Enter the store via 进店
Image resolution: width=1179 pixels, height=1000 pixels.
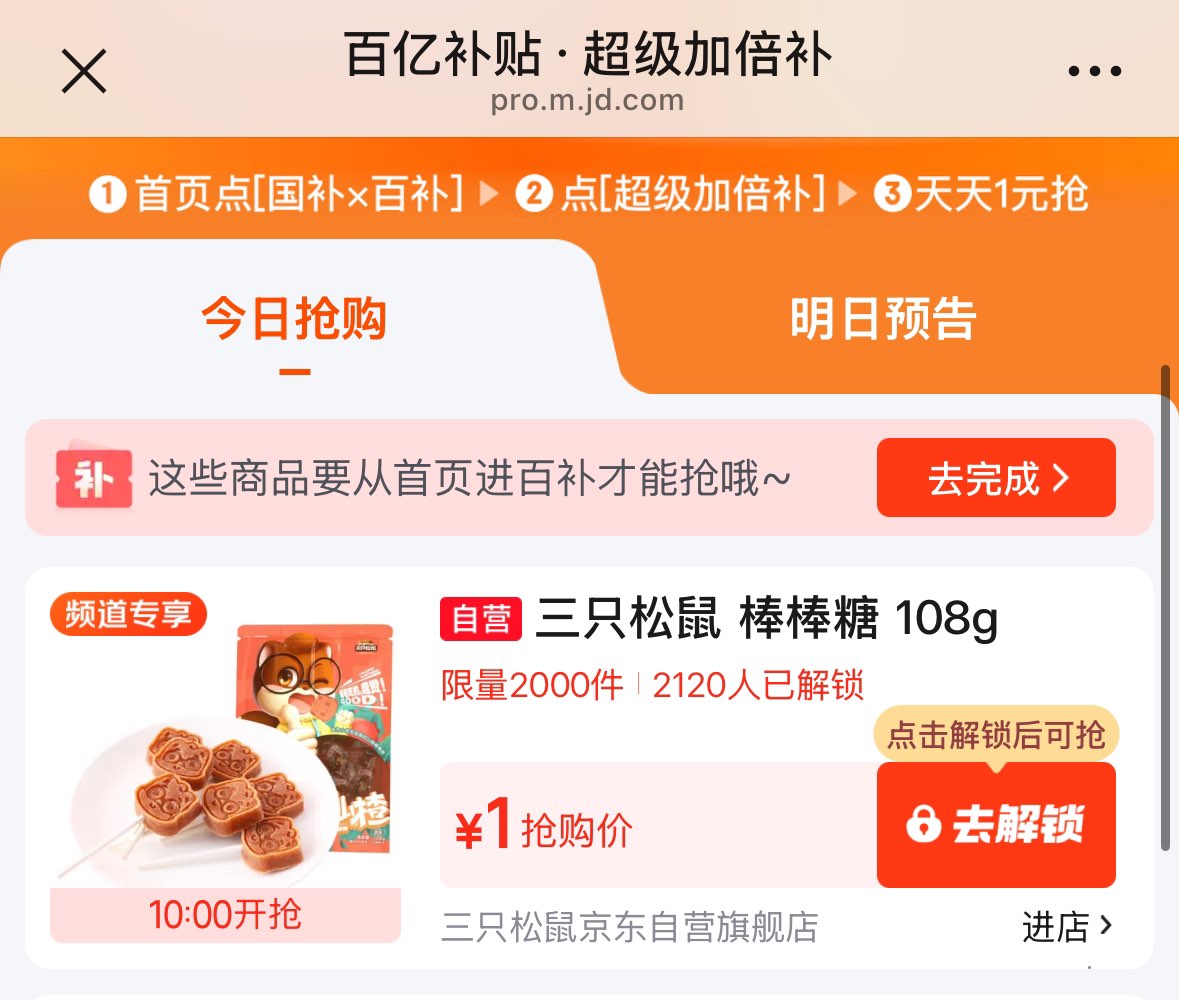pos(1066,927)
